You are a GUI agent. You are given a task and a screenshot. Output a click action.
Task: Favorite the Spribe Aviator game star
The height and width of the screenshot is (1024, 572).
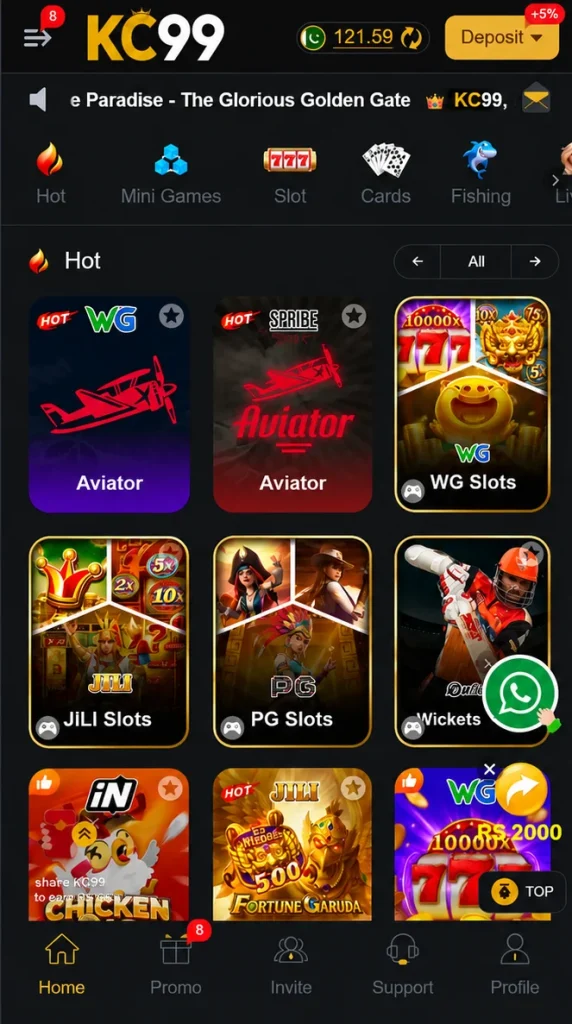click(354, 317)
